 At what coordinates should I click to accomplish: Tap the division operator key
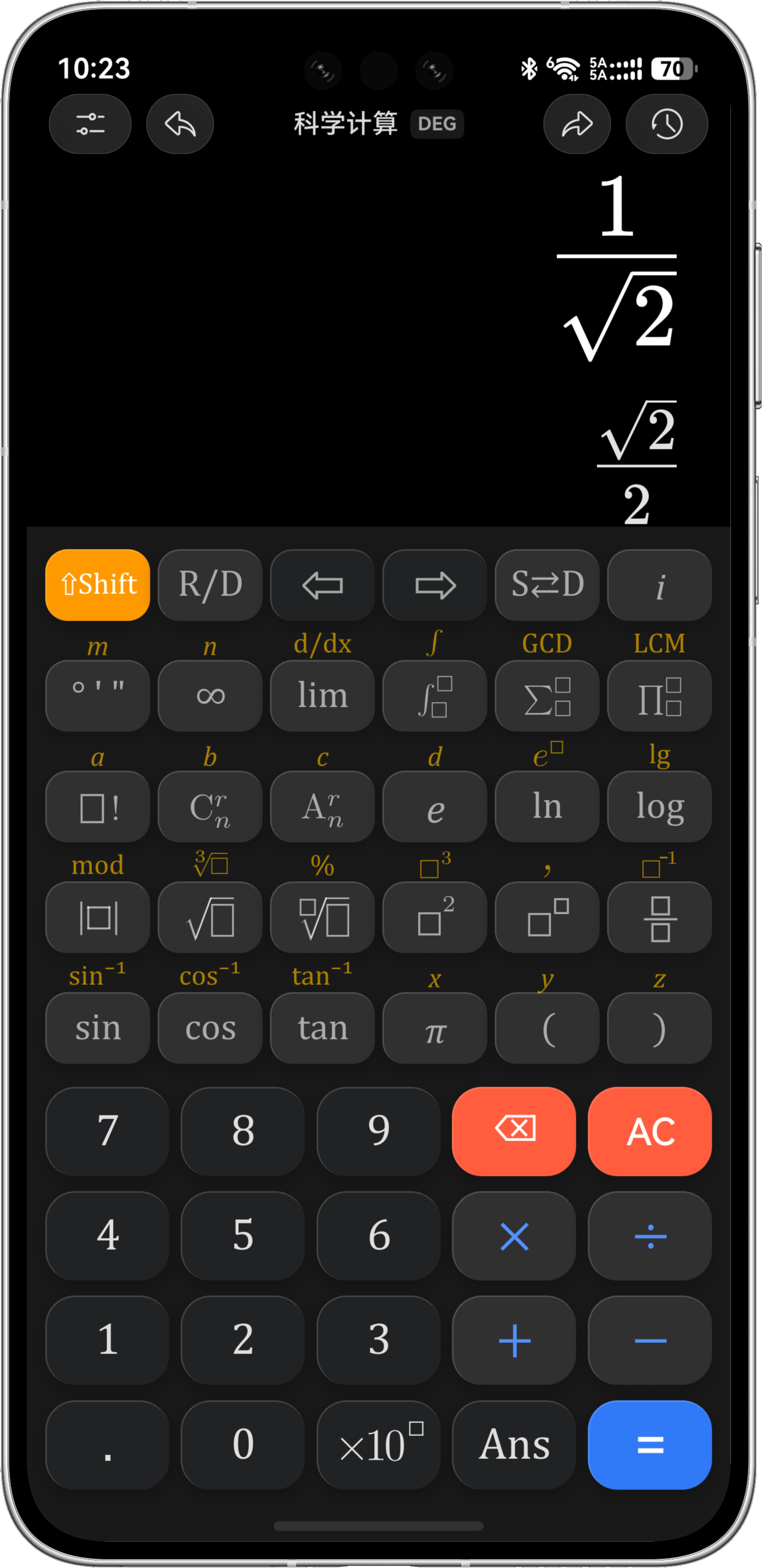pos(650,1236)
